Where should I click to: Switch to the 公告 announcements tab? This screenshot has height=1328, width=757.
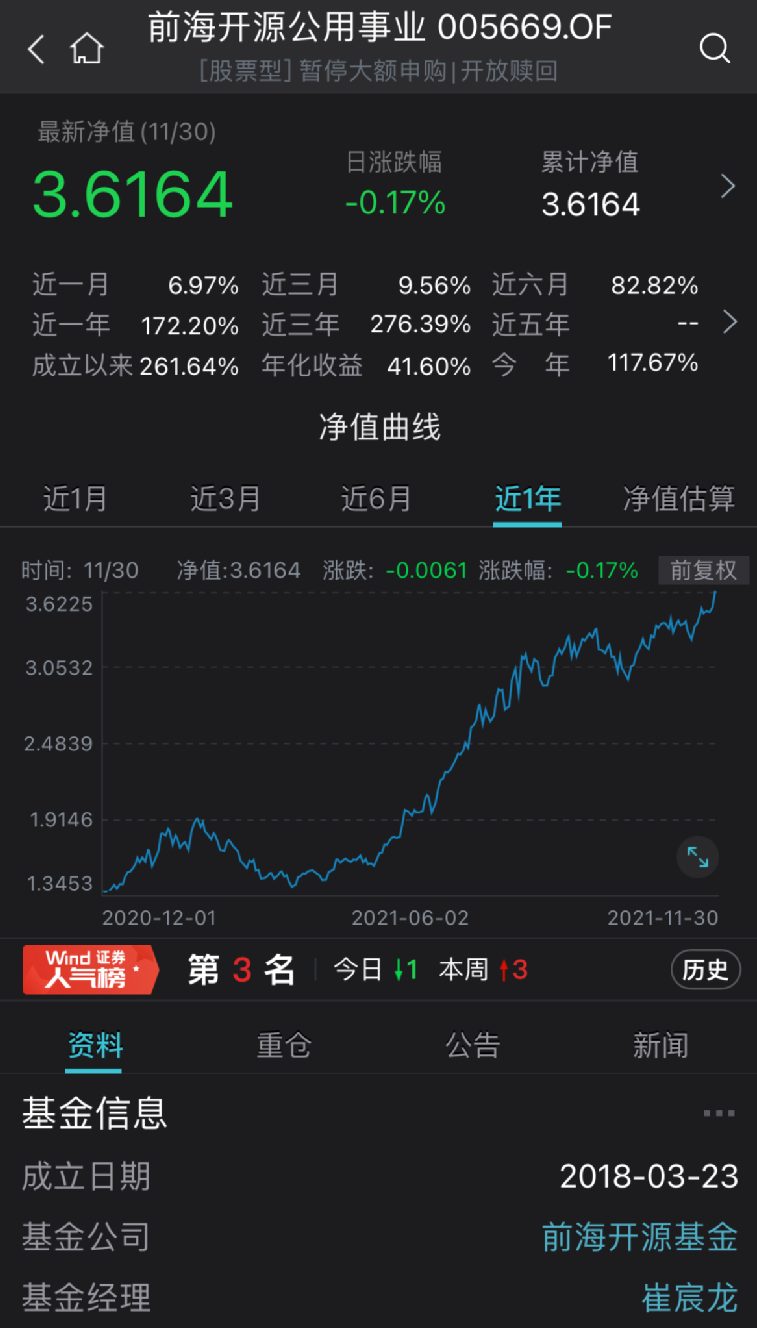473,1046
